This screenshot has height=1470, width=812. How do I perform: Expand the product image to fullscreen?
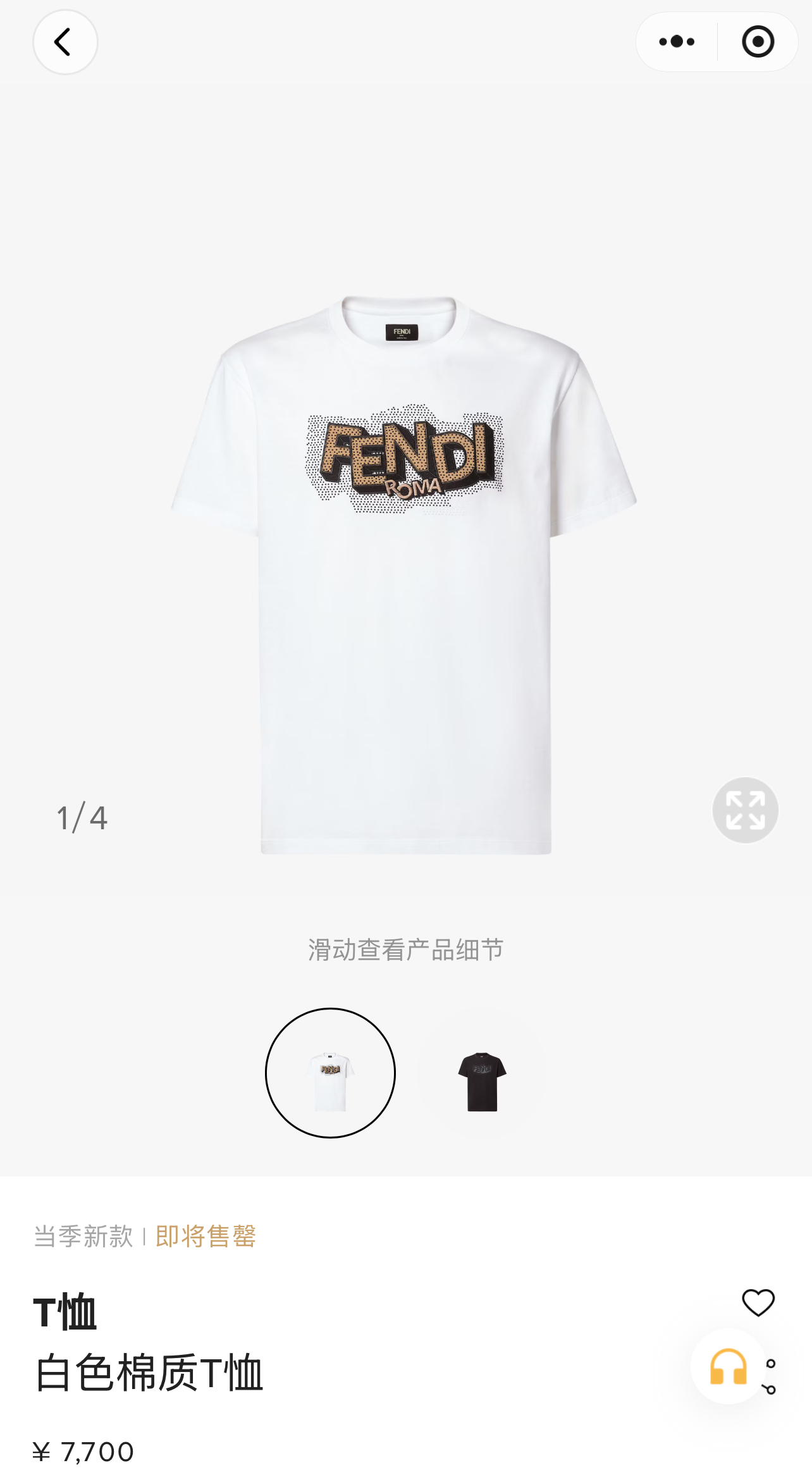[x=745, y=810]
